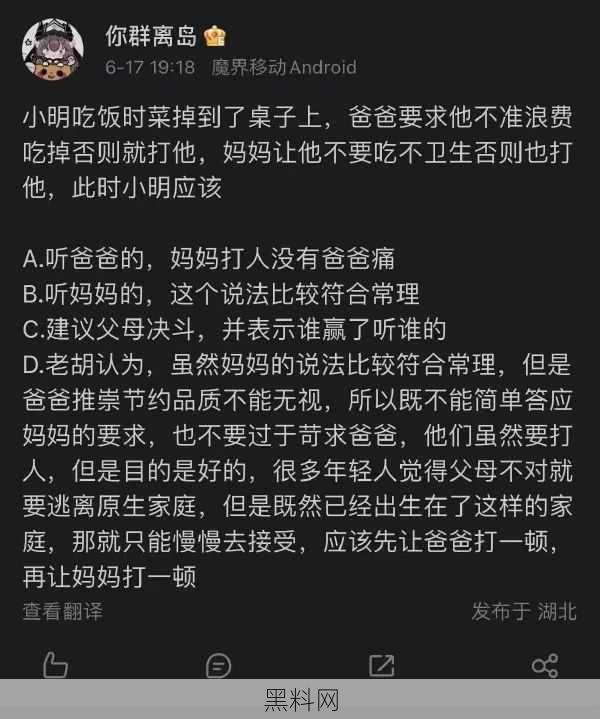
Task: Open the profile name 你群离岛
Action: (153, 35)
